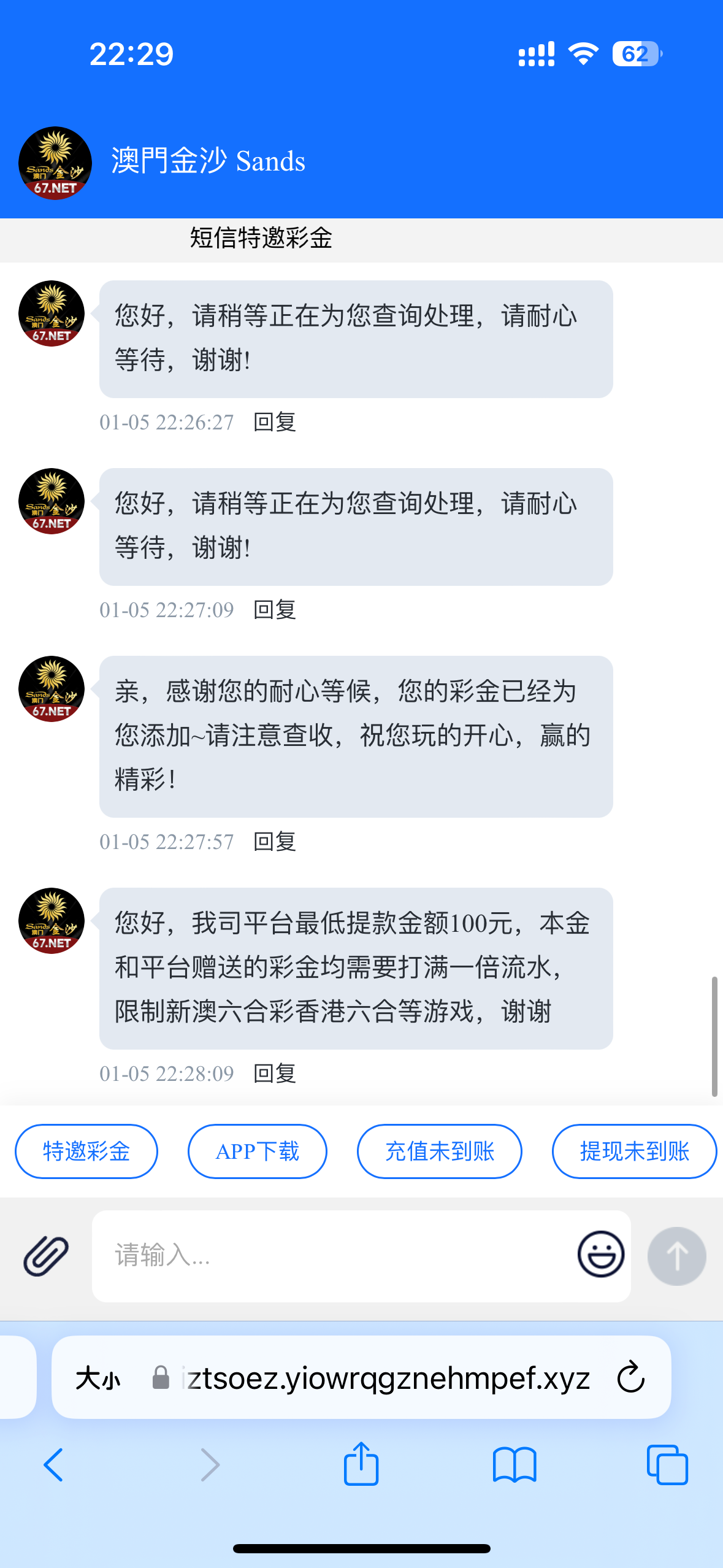Select the APP下载 chip
This screenshot has height=1568, width=723.
click(258, 1151)
